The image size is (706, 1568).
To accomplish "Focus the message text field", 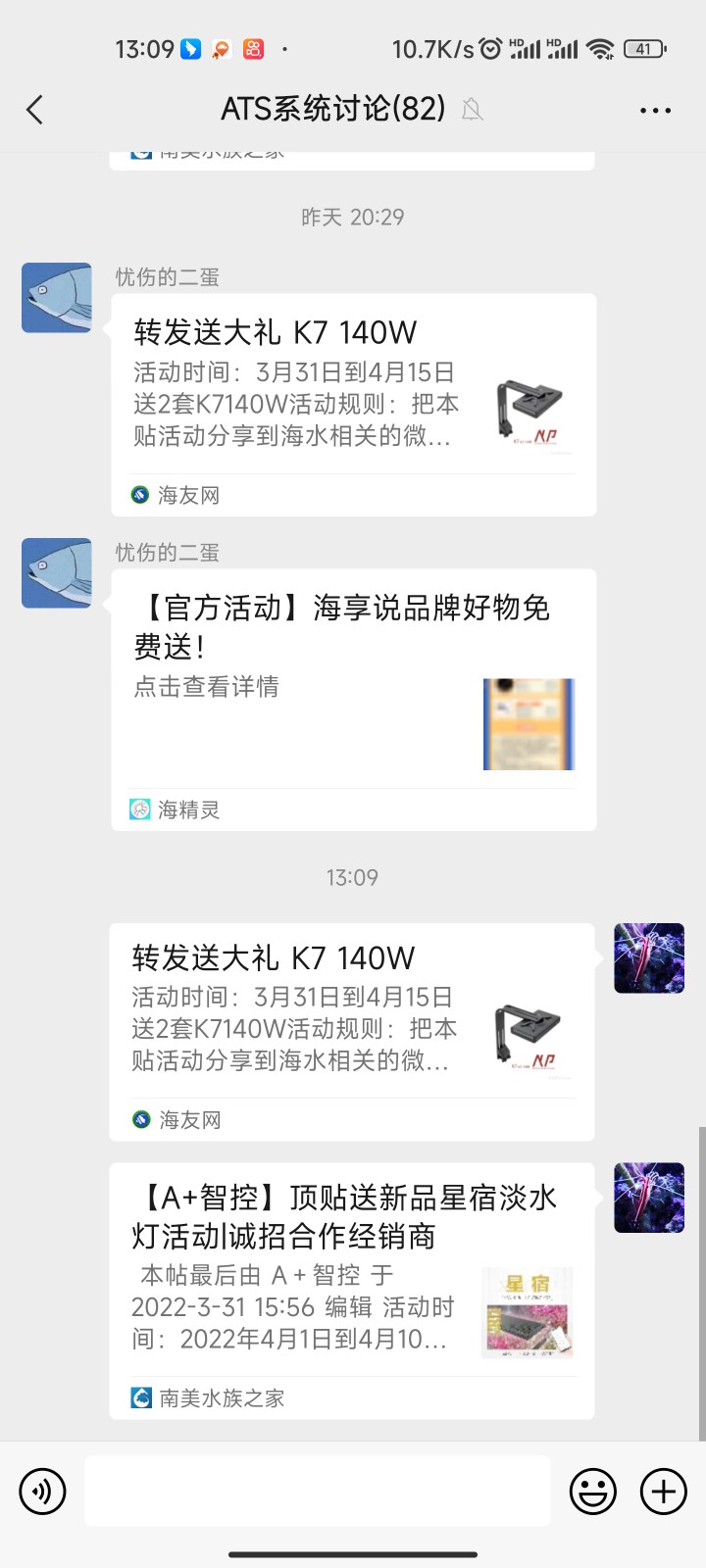I will (x=317, y=1492).
